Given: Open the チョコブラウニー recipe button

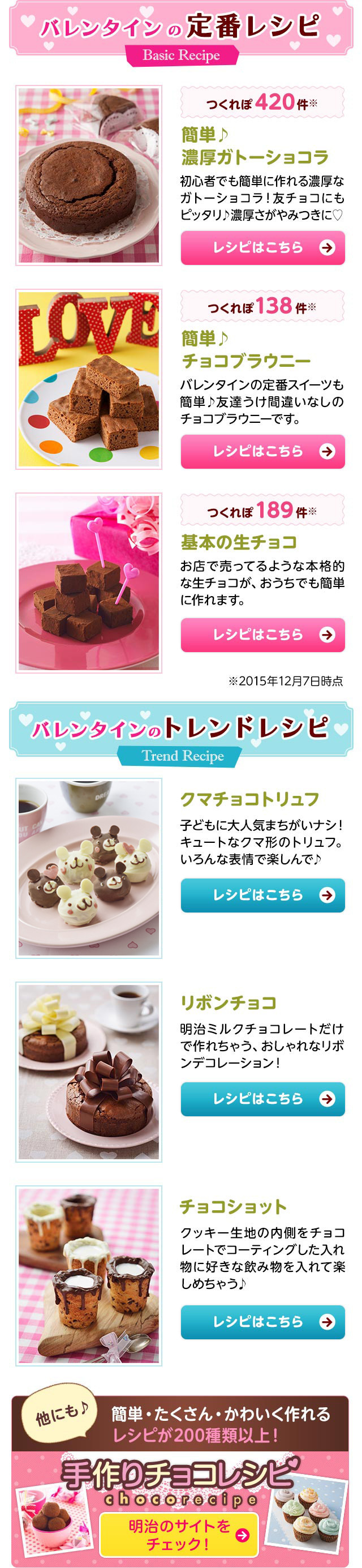Looking at the screenshot, I should 262,451.
